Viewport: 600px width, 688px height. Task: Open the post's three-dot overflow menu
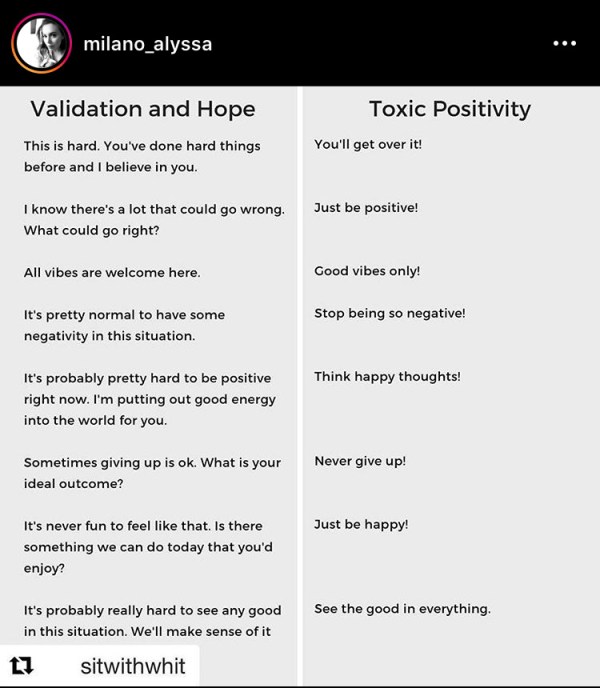click(x=564, y=44)
